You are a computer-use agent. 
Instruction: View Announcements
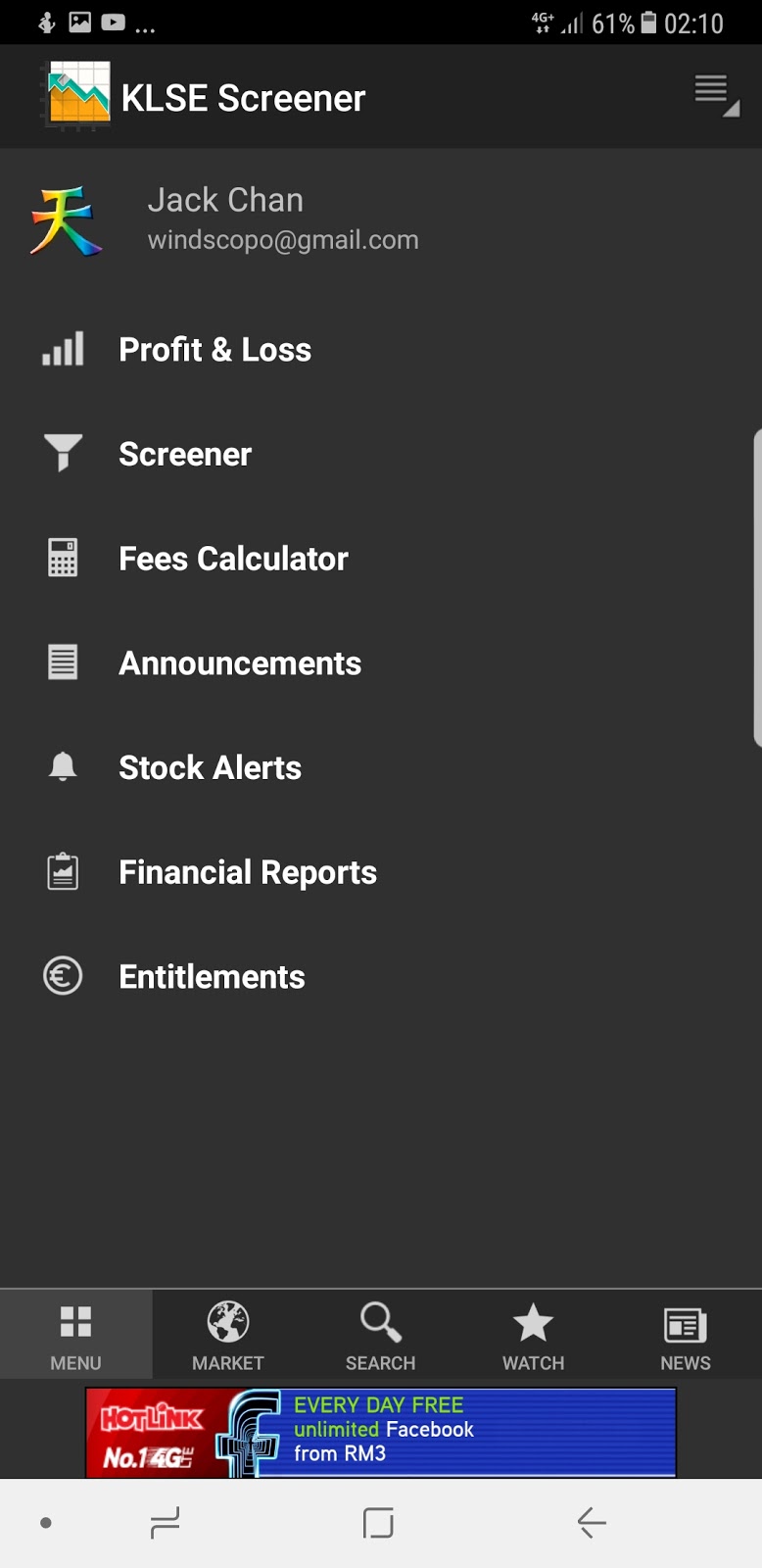pos(240,663)
